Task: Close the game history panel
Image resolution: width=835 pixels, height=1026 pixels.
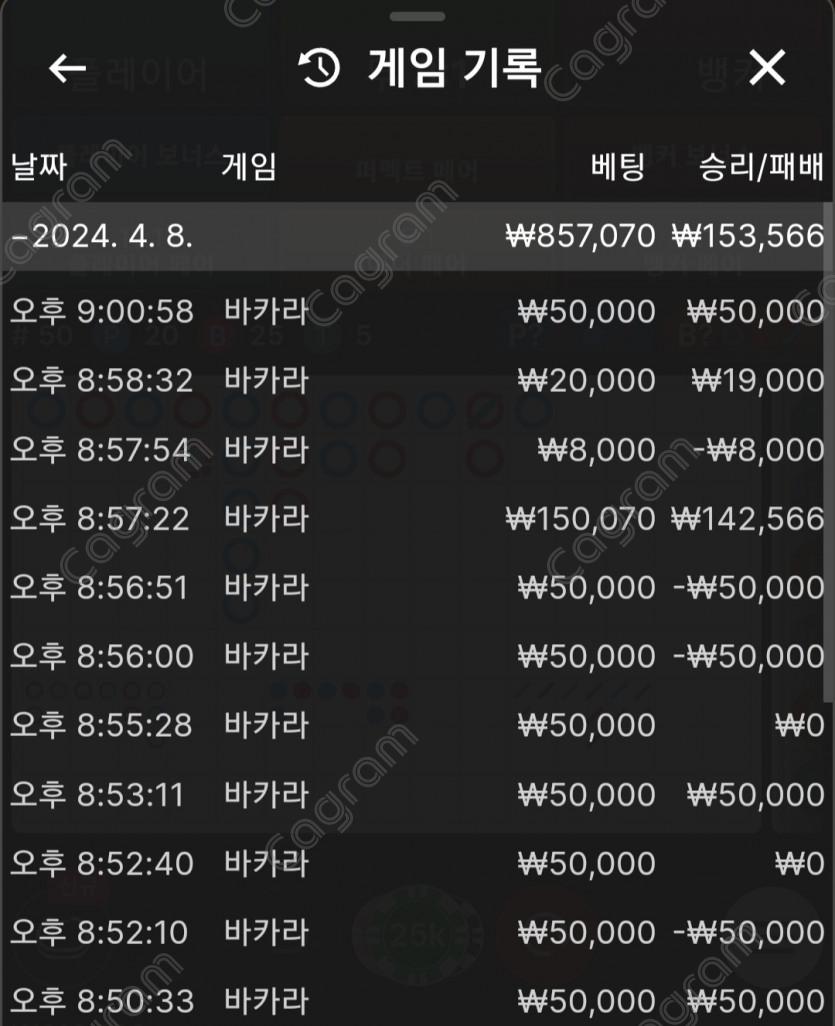Action: pos(767,68)
